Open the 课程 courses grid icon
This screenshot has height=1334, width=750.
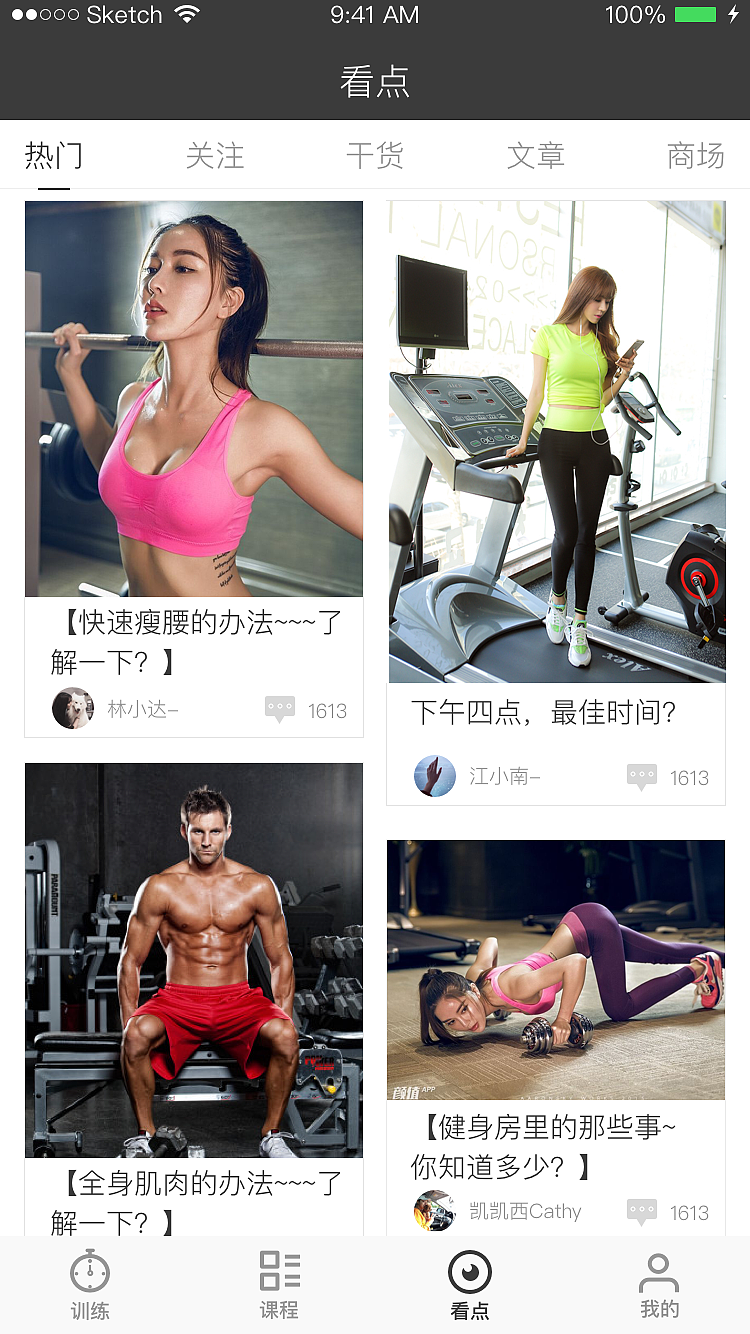(x=279, y=1271)
